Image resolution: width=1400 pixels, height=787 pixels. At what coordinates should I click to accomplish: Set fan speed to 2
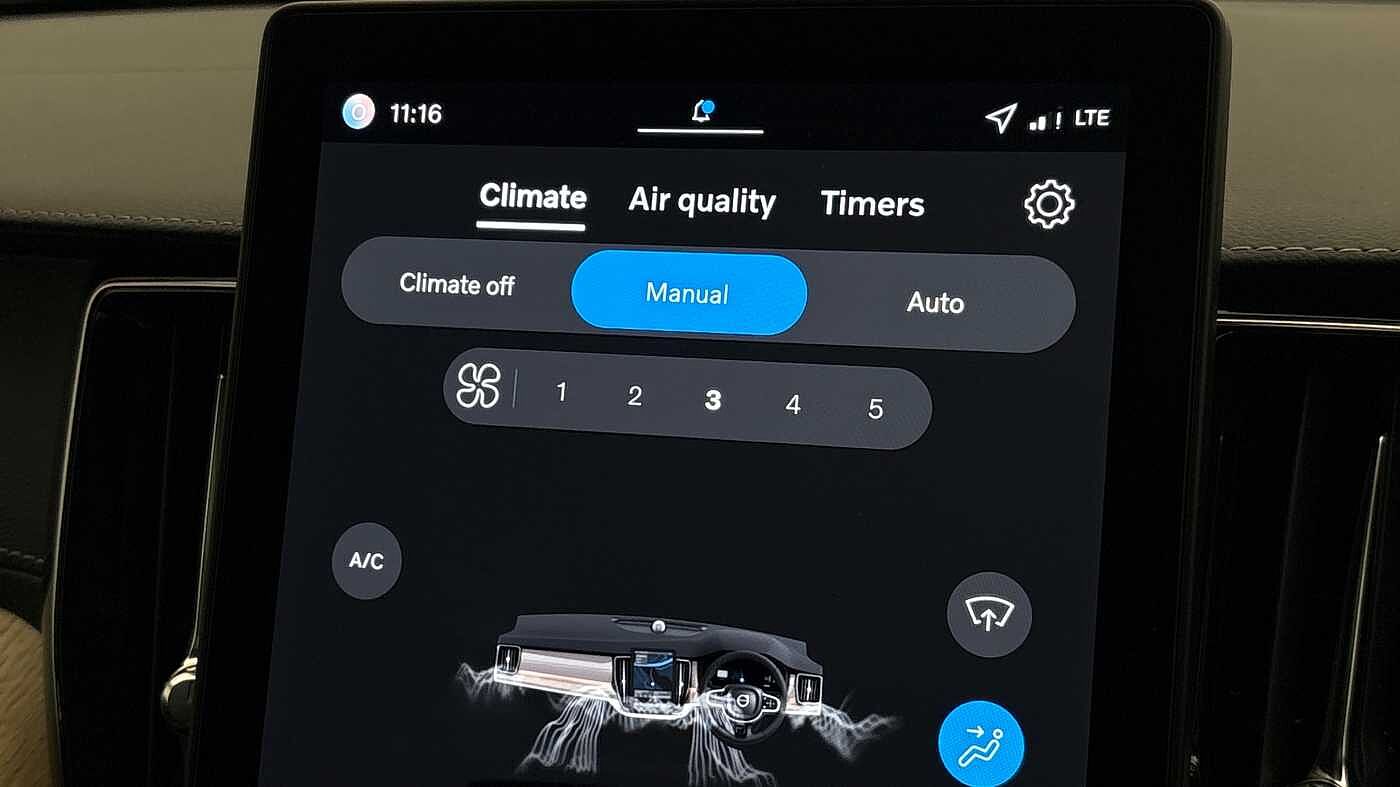pos(634,396)
